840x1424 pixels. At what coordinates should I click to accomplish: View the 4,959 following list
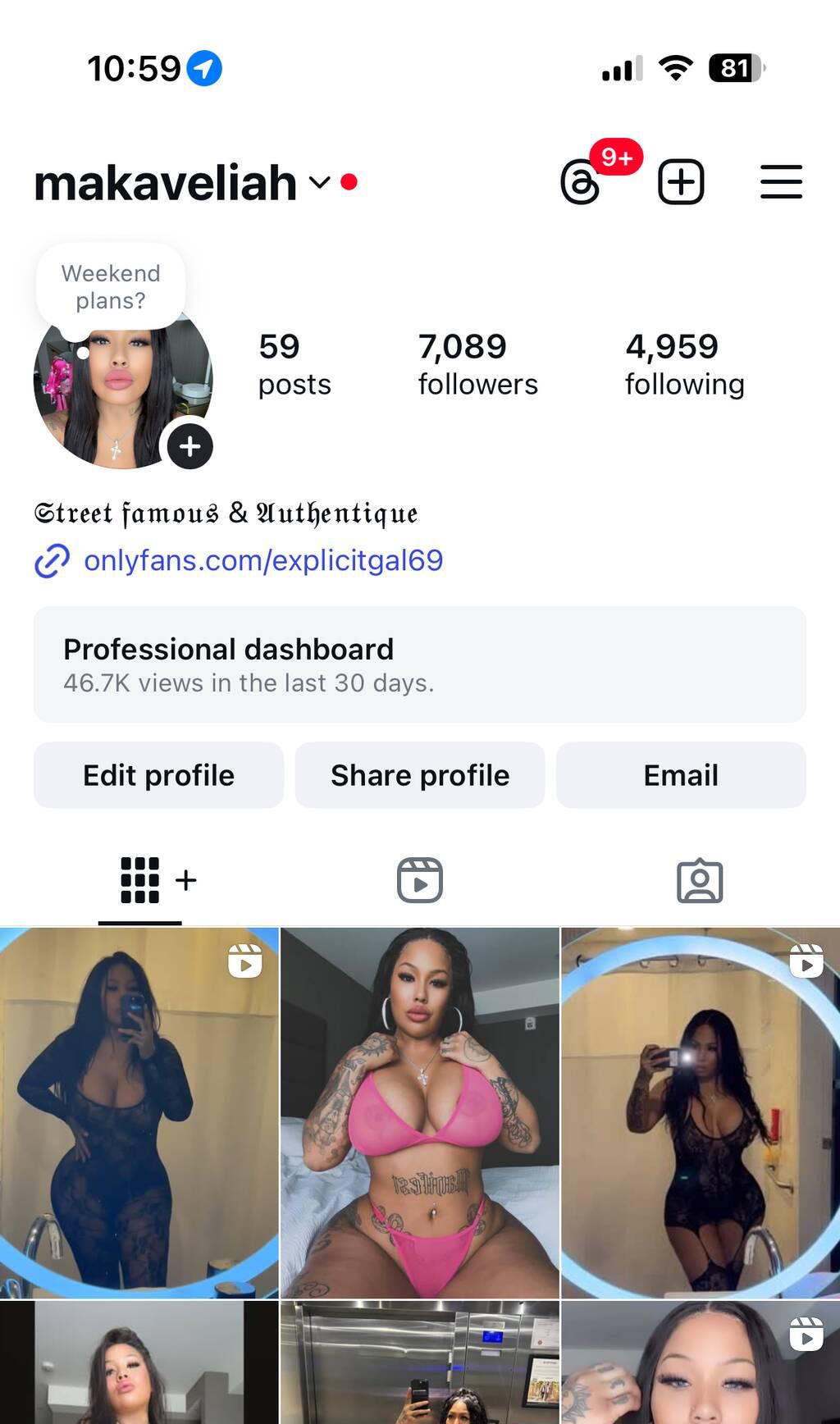coord(685,364)
